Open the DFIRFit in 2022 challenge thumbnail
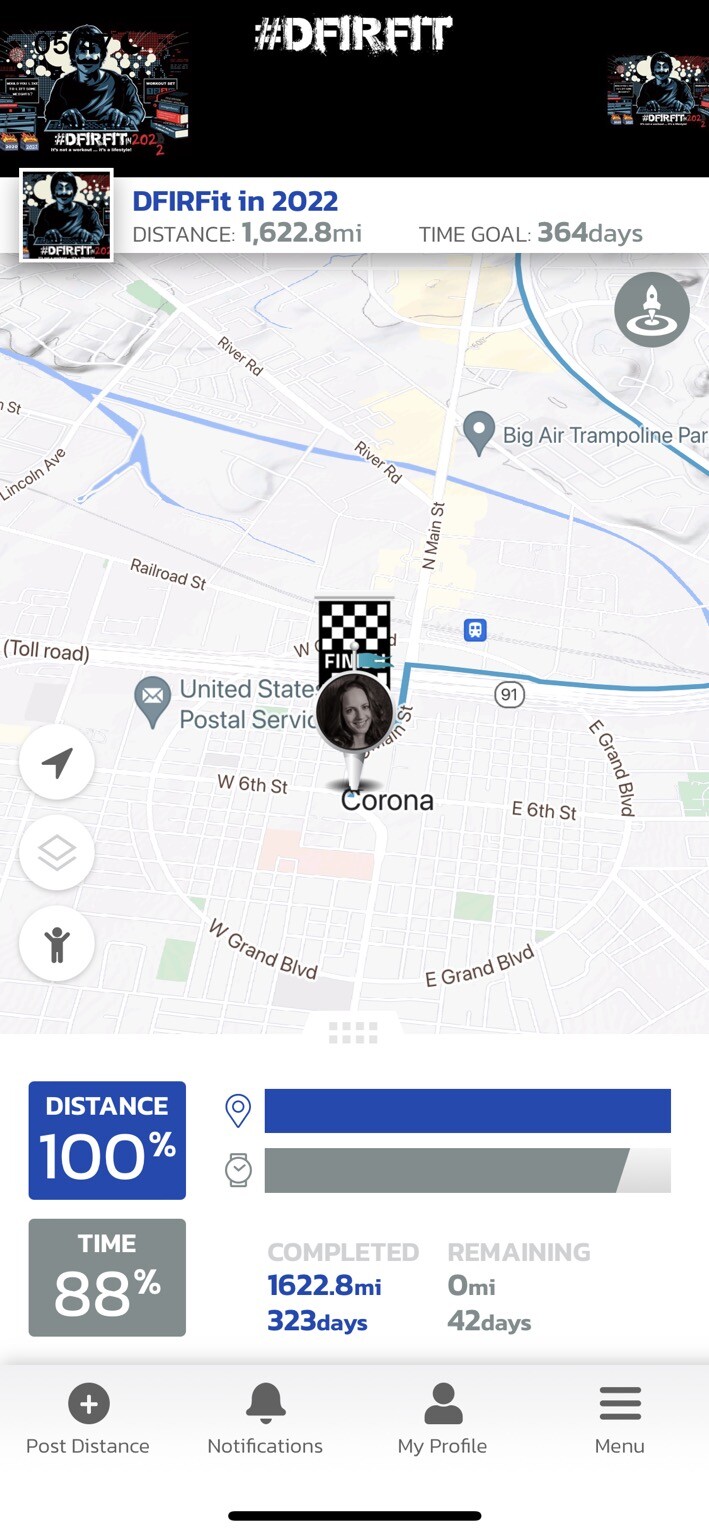The height and width of the screenshot is (1536, 709). pyautogui.click(x=67, y=216)
